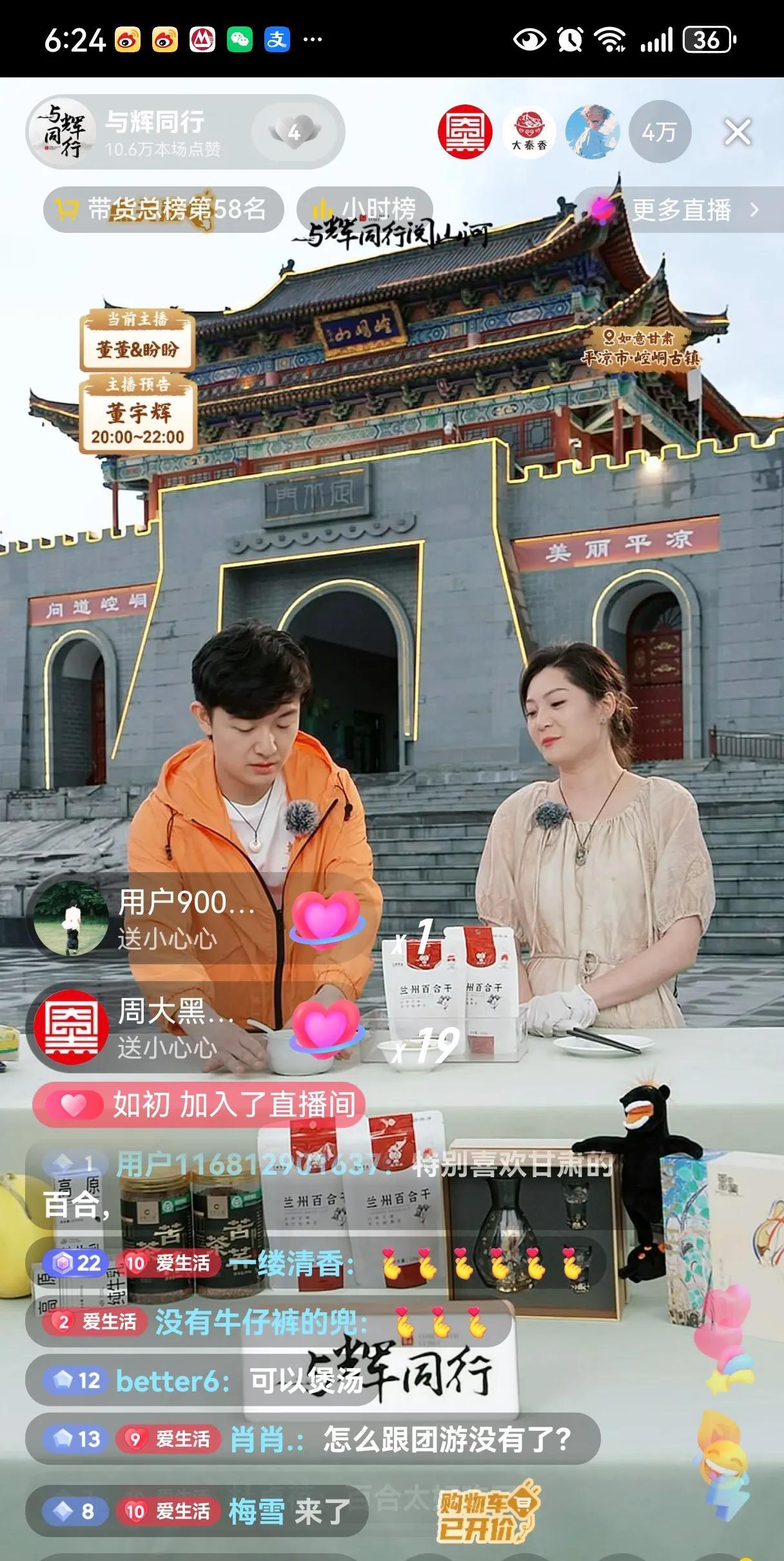
Task: Tap 肖肖's comment about 跟团游
Action: pos(313,1439)
